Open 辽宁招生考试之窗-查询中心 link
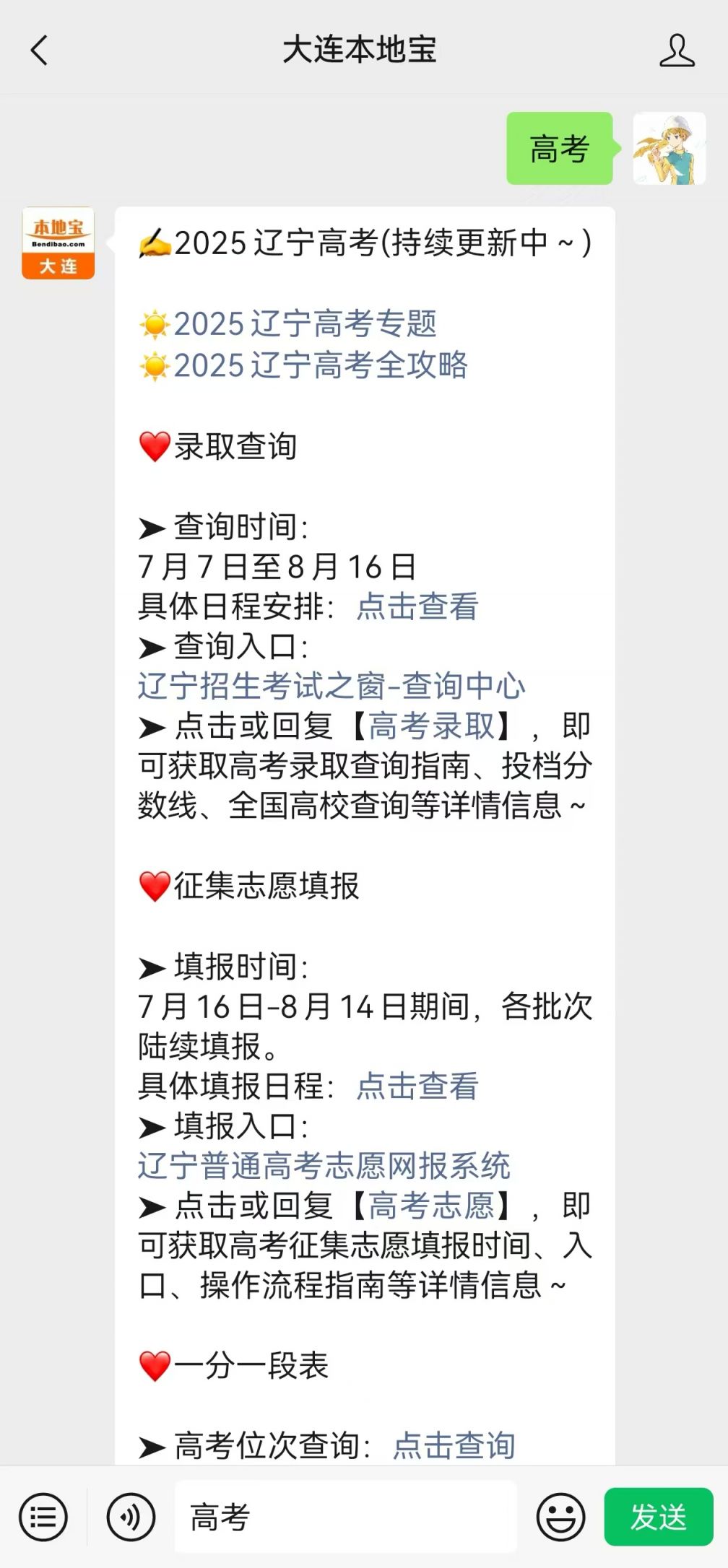Image resolution: width=728 pixels, height=1568 pixels. (x=331, y=686)
